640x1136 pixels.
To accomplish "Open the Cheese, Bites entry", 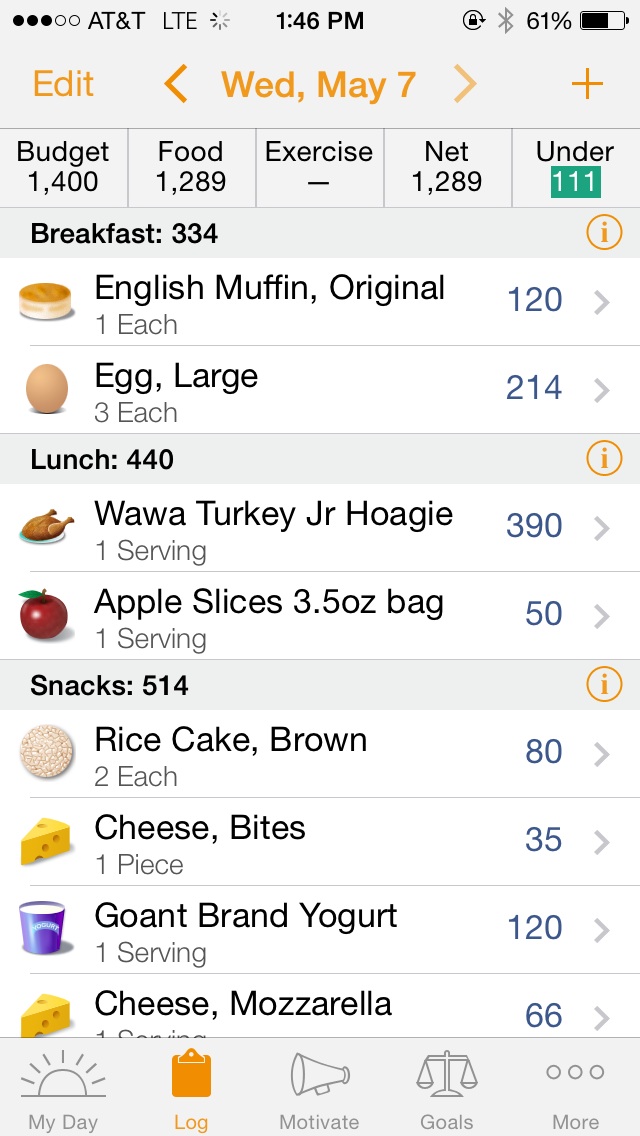I will [x=320, y=842].
